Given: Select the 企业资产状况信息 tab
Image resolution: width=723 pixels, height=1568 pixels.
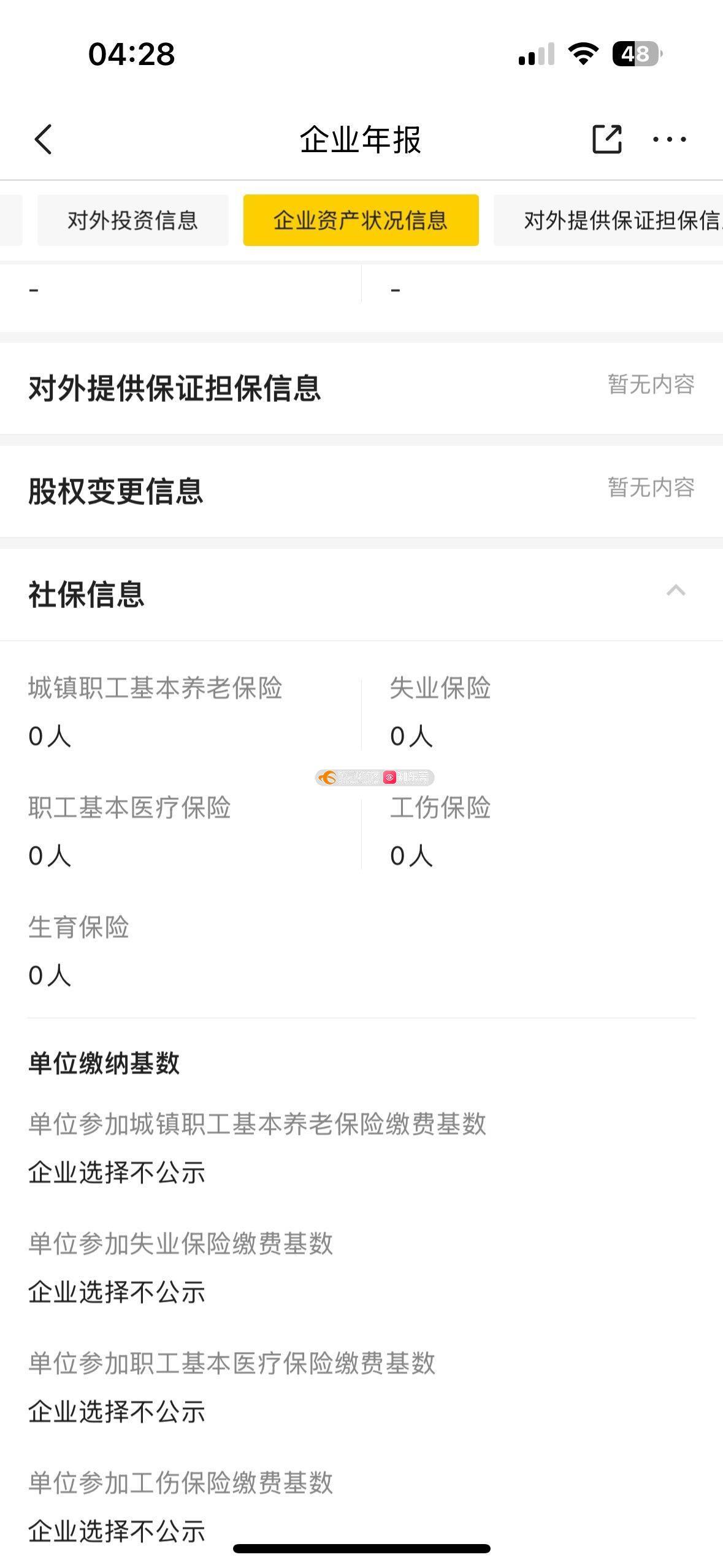Looking at the screenshot, I should [x=361, y=220].
